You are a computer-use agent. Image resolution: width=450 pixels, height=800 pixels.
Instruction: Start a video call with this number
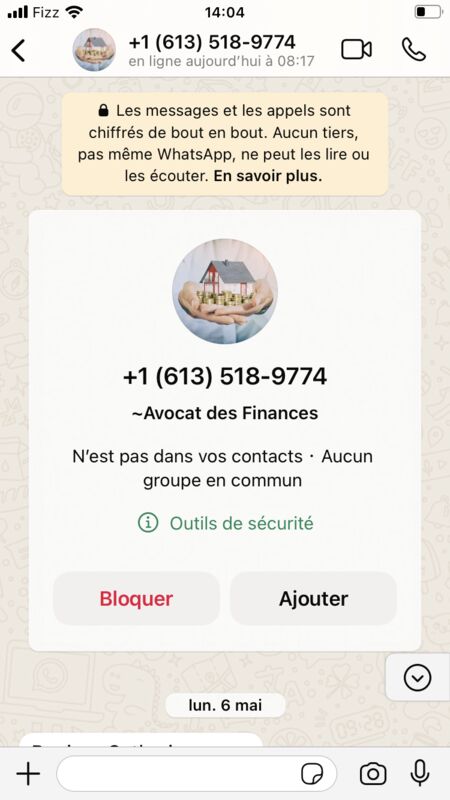[x=356, y=50]
